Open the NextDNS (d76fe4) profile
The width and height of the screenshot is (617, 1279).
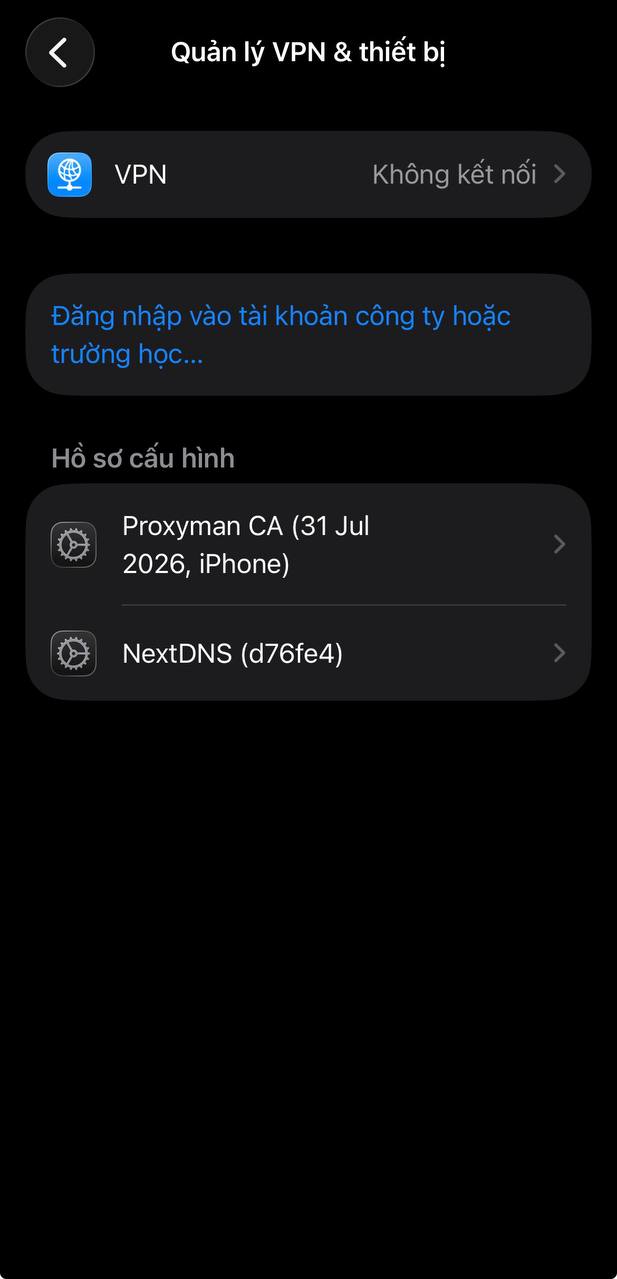308,653
